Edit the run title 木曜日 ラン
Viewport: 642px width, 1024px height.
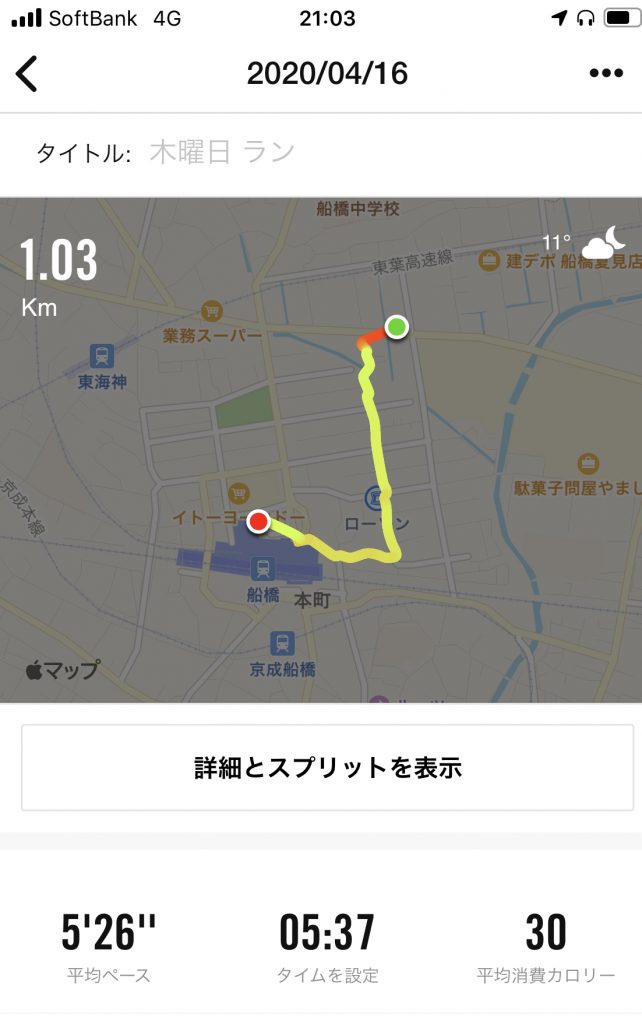(x=222, y=153)
